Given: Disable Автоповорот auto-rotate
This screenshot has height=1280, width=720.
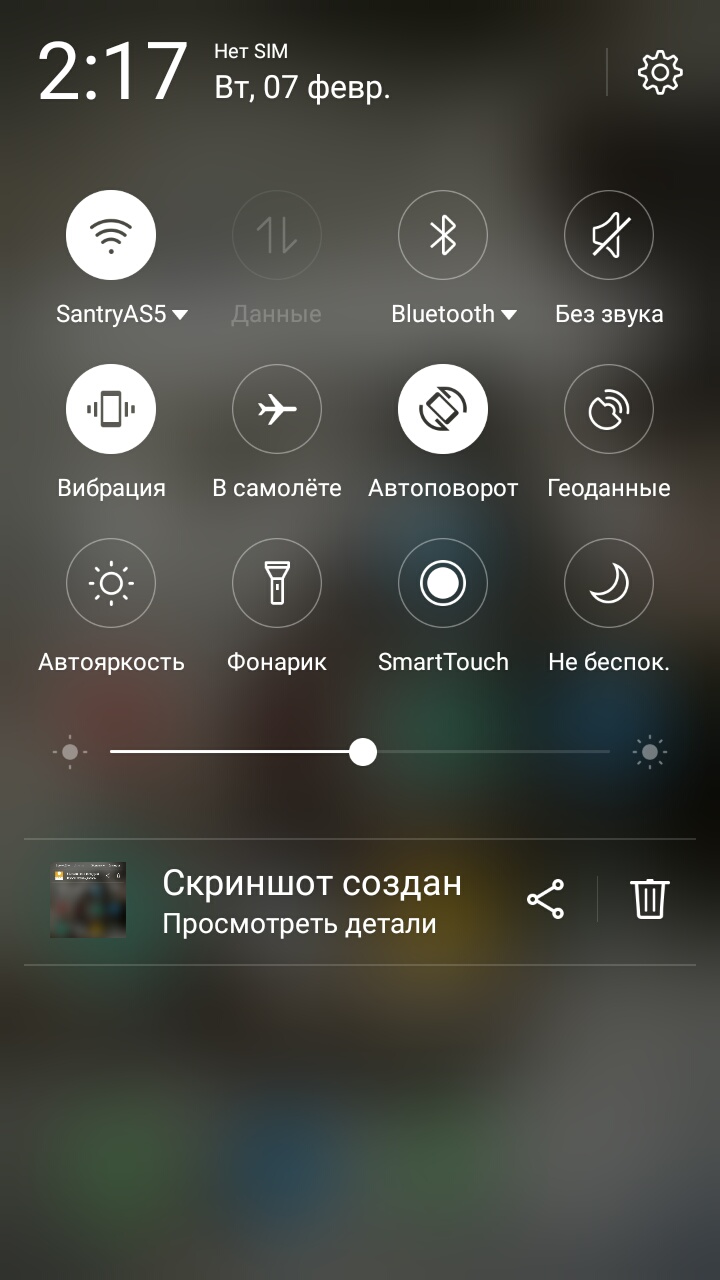Looking at the screenshot, I should (443, 409).
